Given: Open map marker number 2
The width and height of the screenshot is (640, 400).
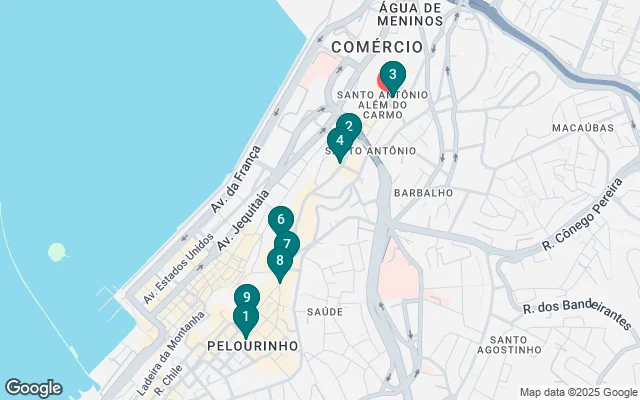Looking at the screenshot, I should (x=349, y=124).
